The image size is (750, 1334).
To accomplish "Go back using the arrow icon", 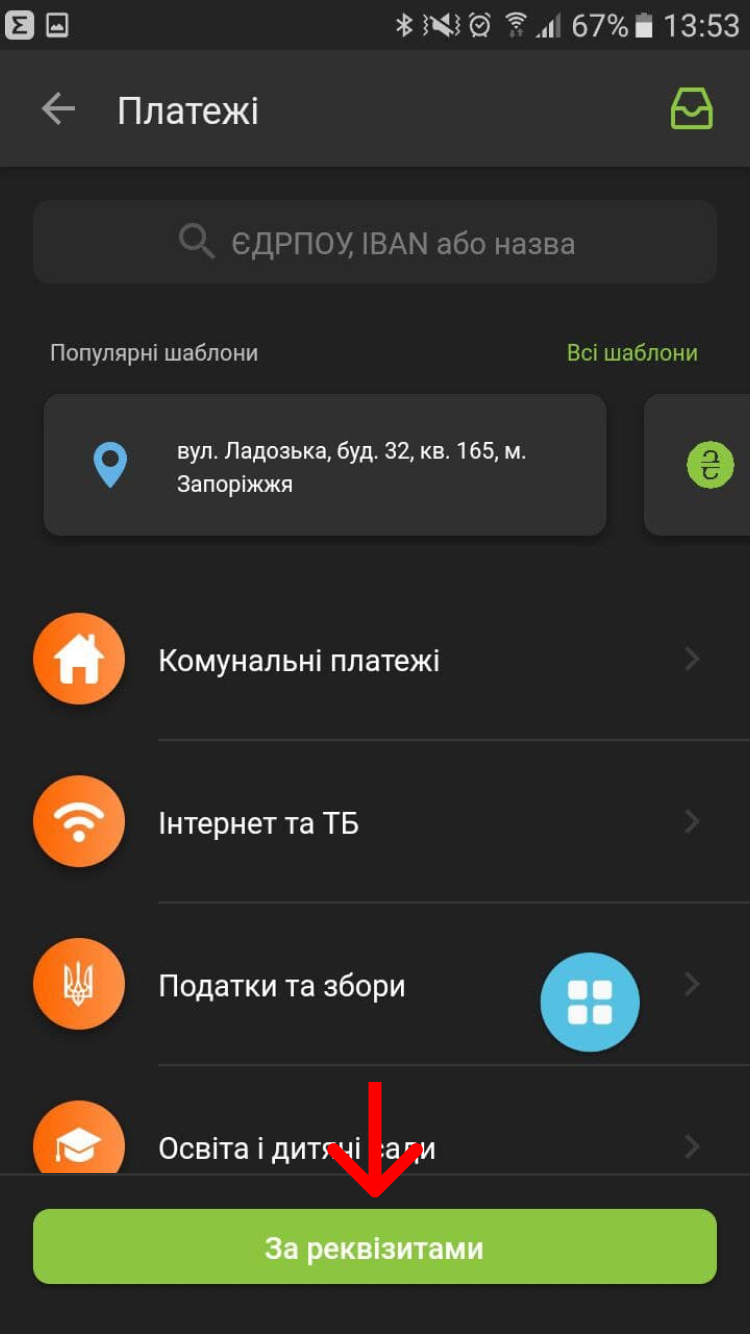I will (58, 109).
